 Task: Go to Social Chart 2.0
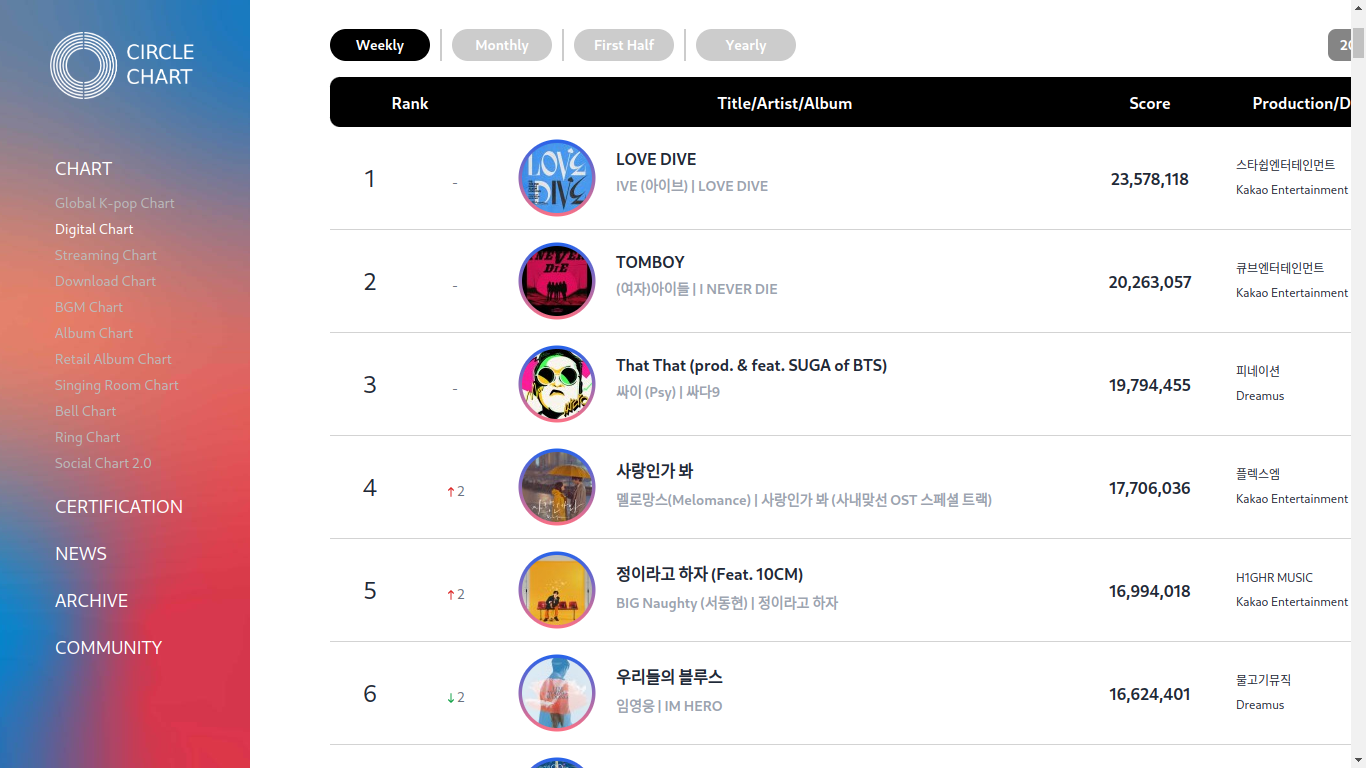103,463
